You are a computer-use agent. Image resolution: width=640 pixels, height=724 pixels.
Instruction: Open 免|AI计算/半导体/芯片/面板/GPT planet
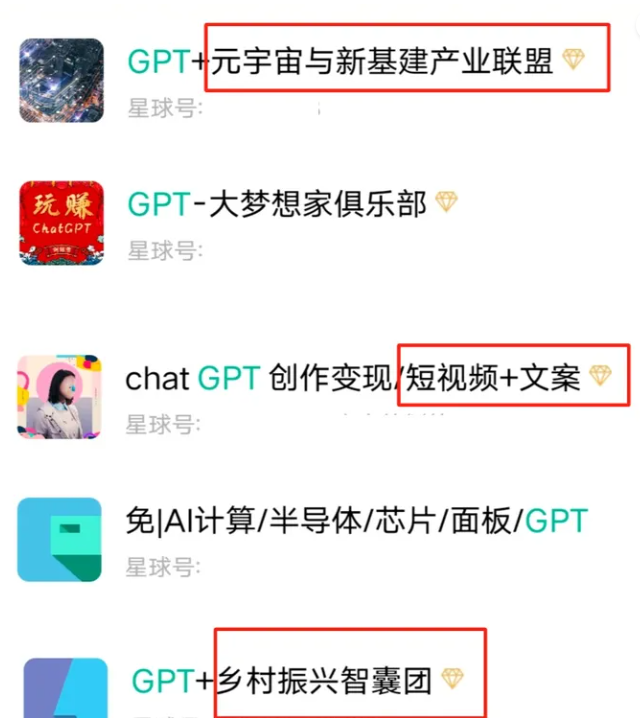click(x=356, y=521)
